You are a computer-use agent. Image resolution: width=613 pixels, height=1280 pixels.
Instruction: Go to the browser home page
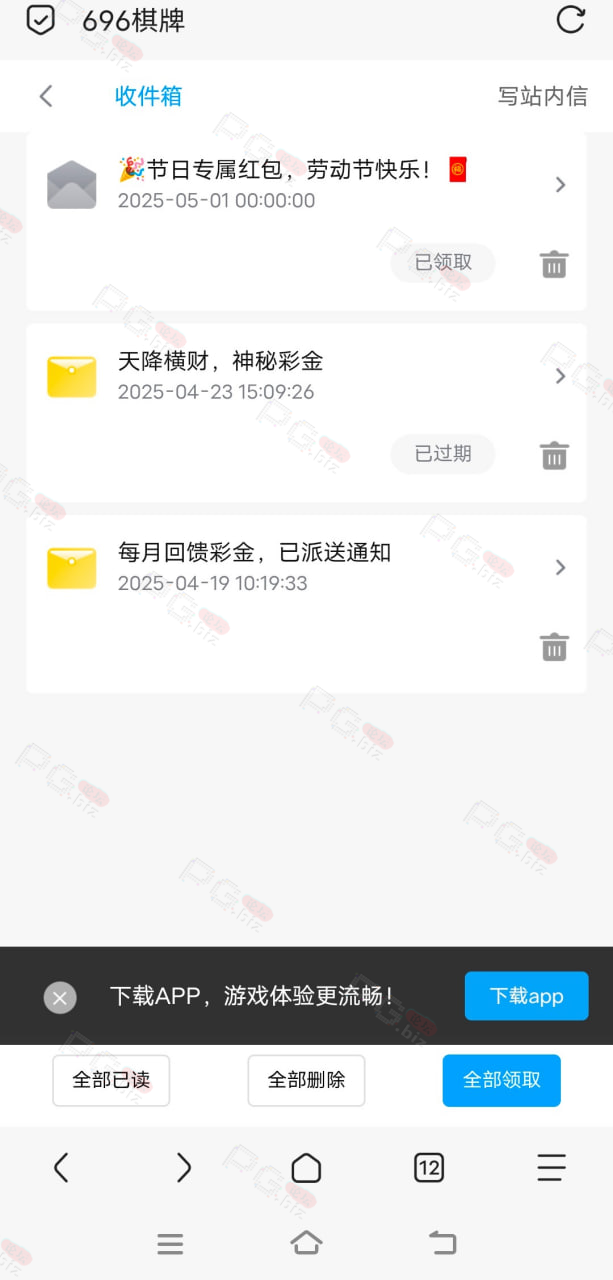click(x=306, y=1167)
